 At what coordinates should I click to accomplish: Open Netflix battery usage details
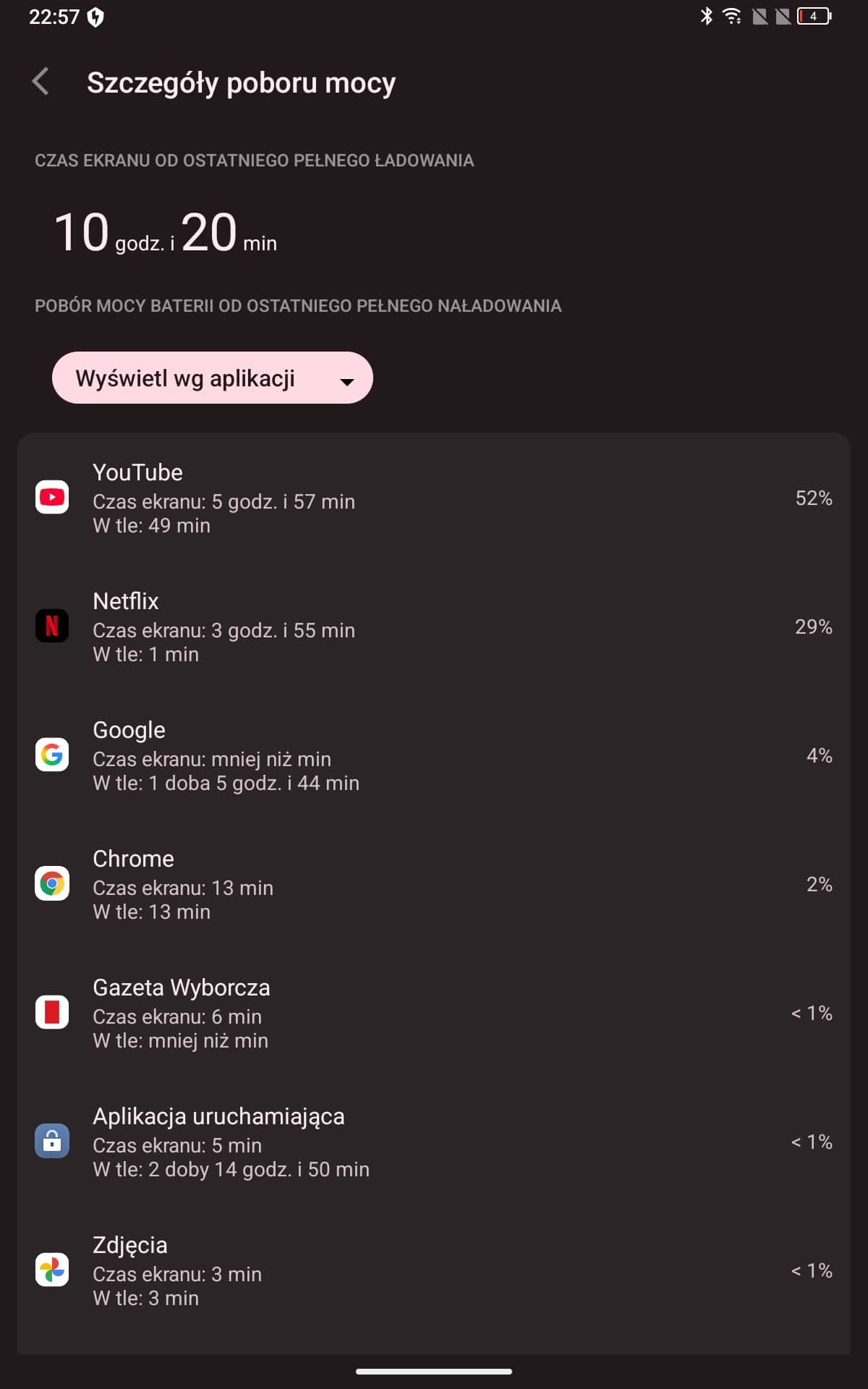pyautogui.click(x=434, y=626)
